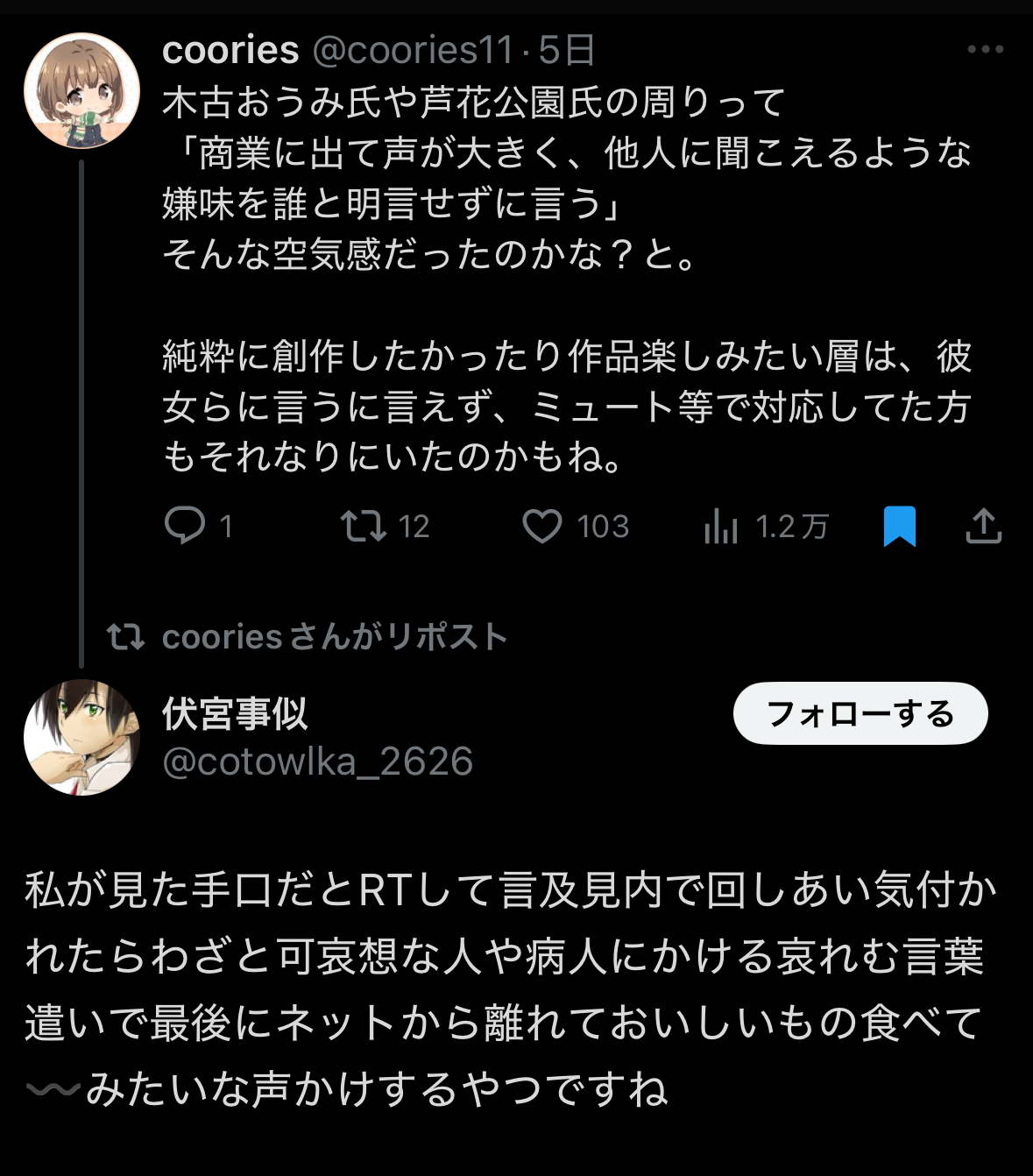Repost coories' post
This screenshot has width=1033, height=1176.
(363, 526)
